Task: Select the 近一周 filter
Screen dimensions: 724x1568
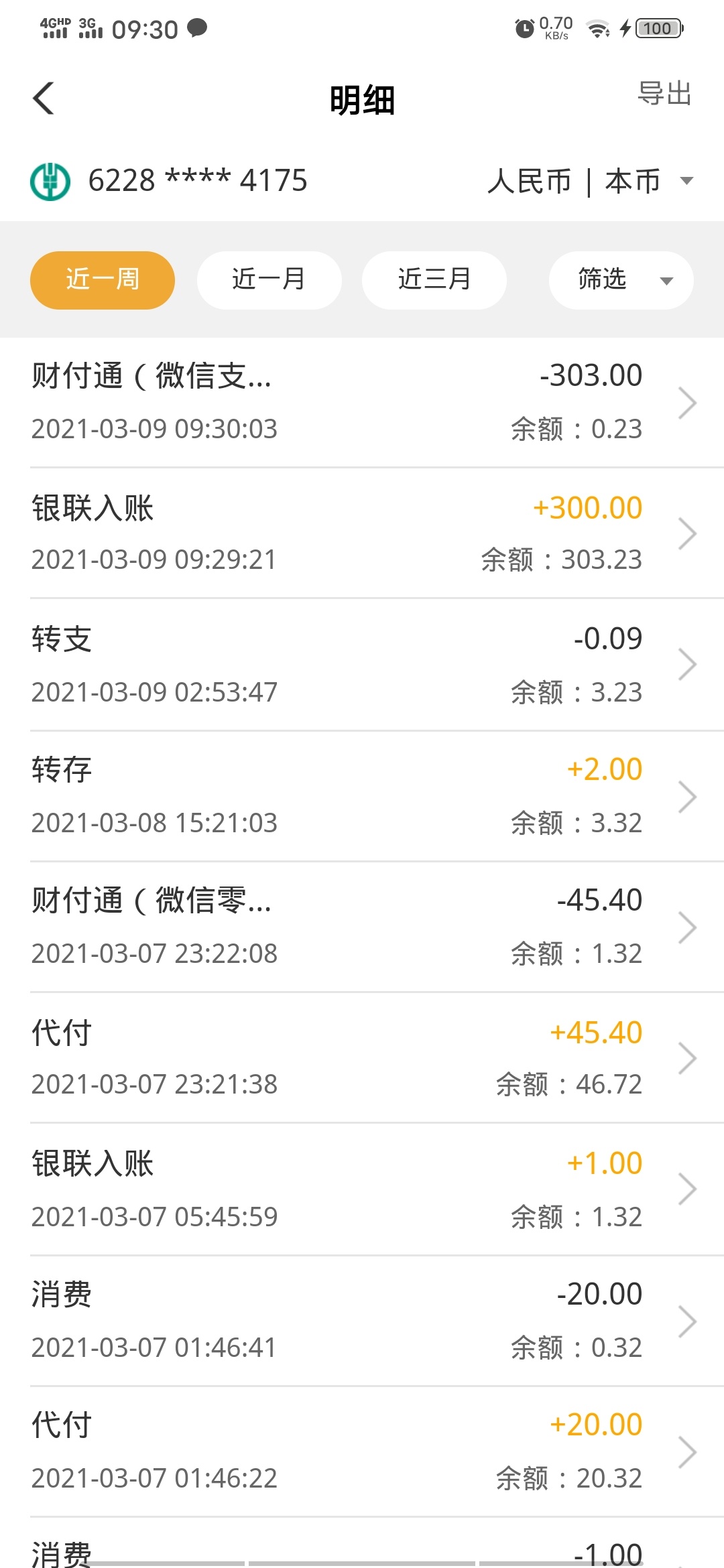Action: (103, 280)
